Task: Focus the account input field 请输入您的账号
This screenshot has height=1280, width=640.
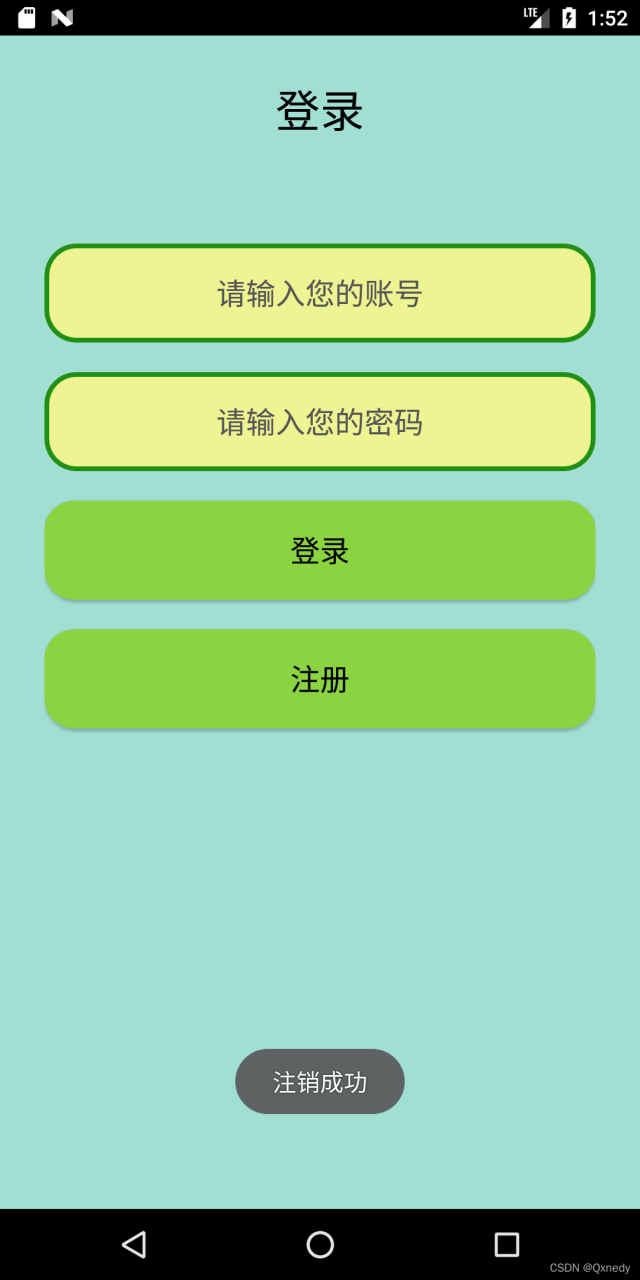Action: pyautogui.click(x=320, y=293)
